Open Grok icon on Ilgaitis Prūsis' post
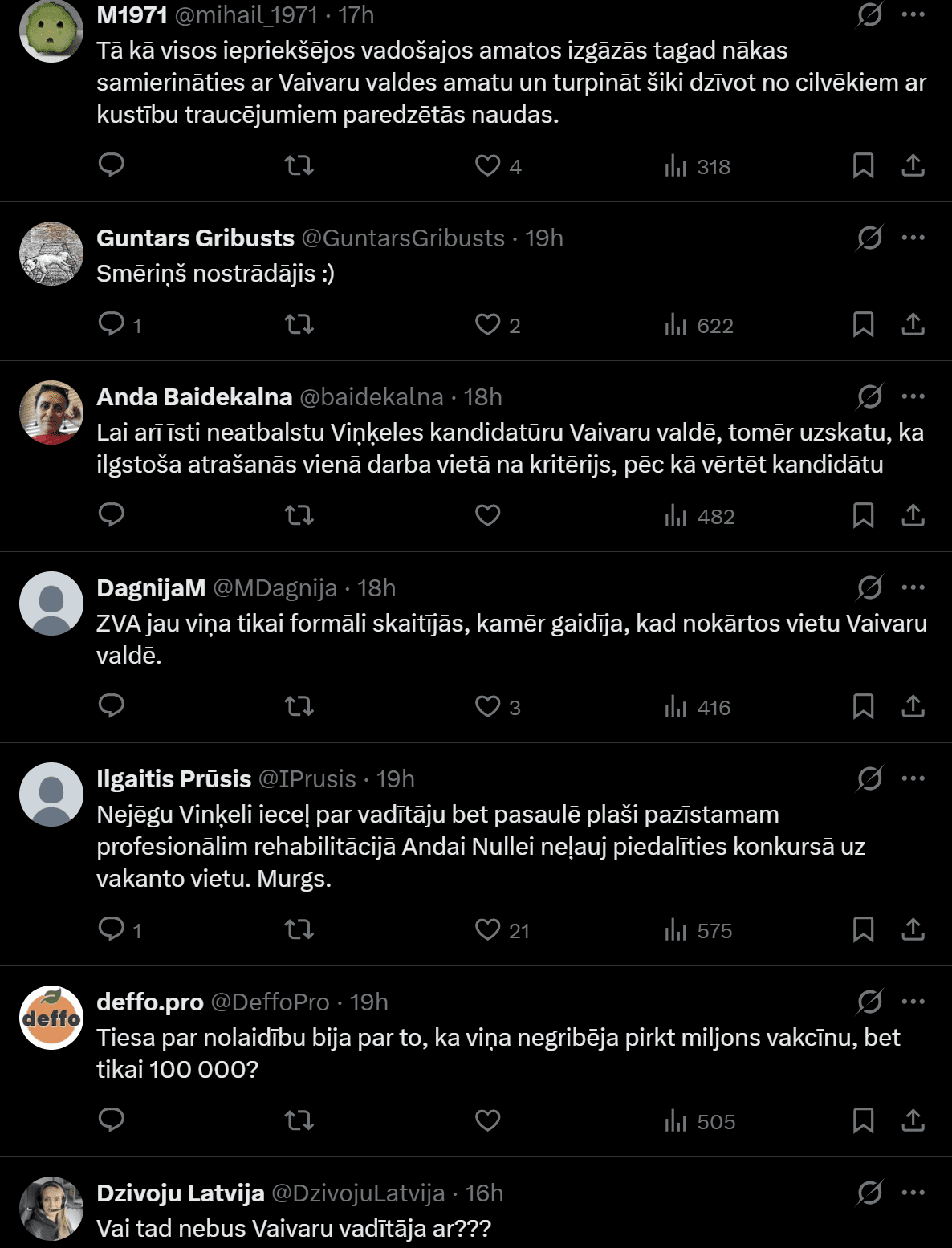 click(x=869, y=778)
